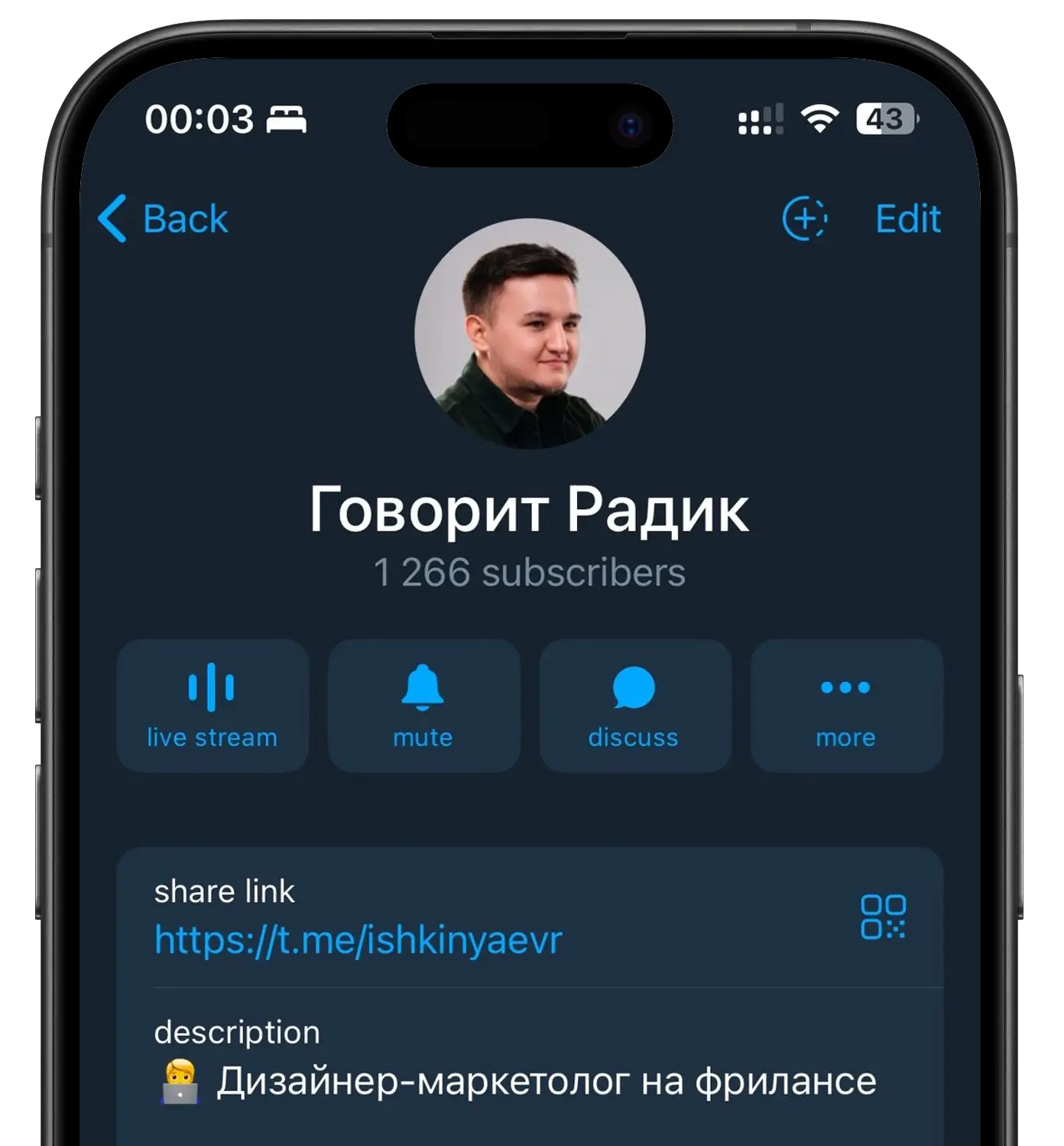Image resolution: width=1064 pixels, height=1146 pixels.
Task: Tap the t.me/ishkinyaevr share link
Action: click(358, 940)
